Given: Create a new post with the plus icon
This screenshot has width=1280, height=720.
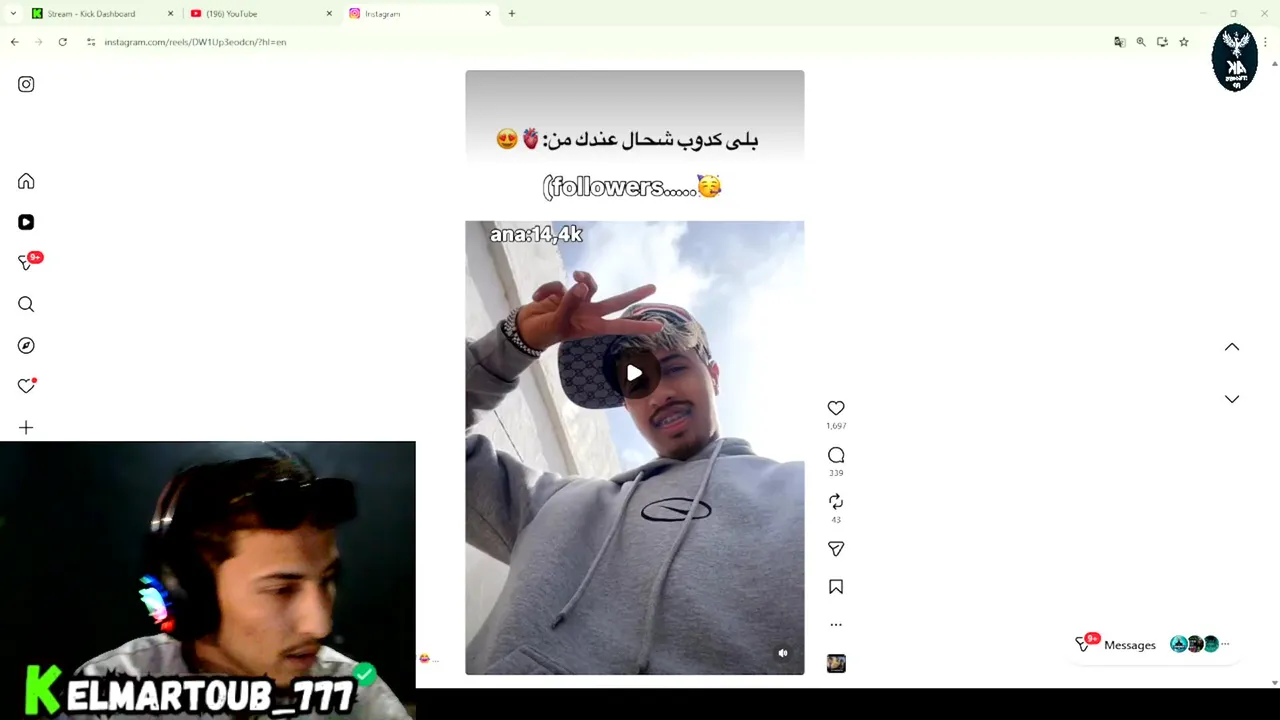Looking at the screenshot, I should [x=26, y=427].
